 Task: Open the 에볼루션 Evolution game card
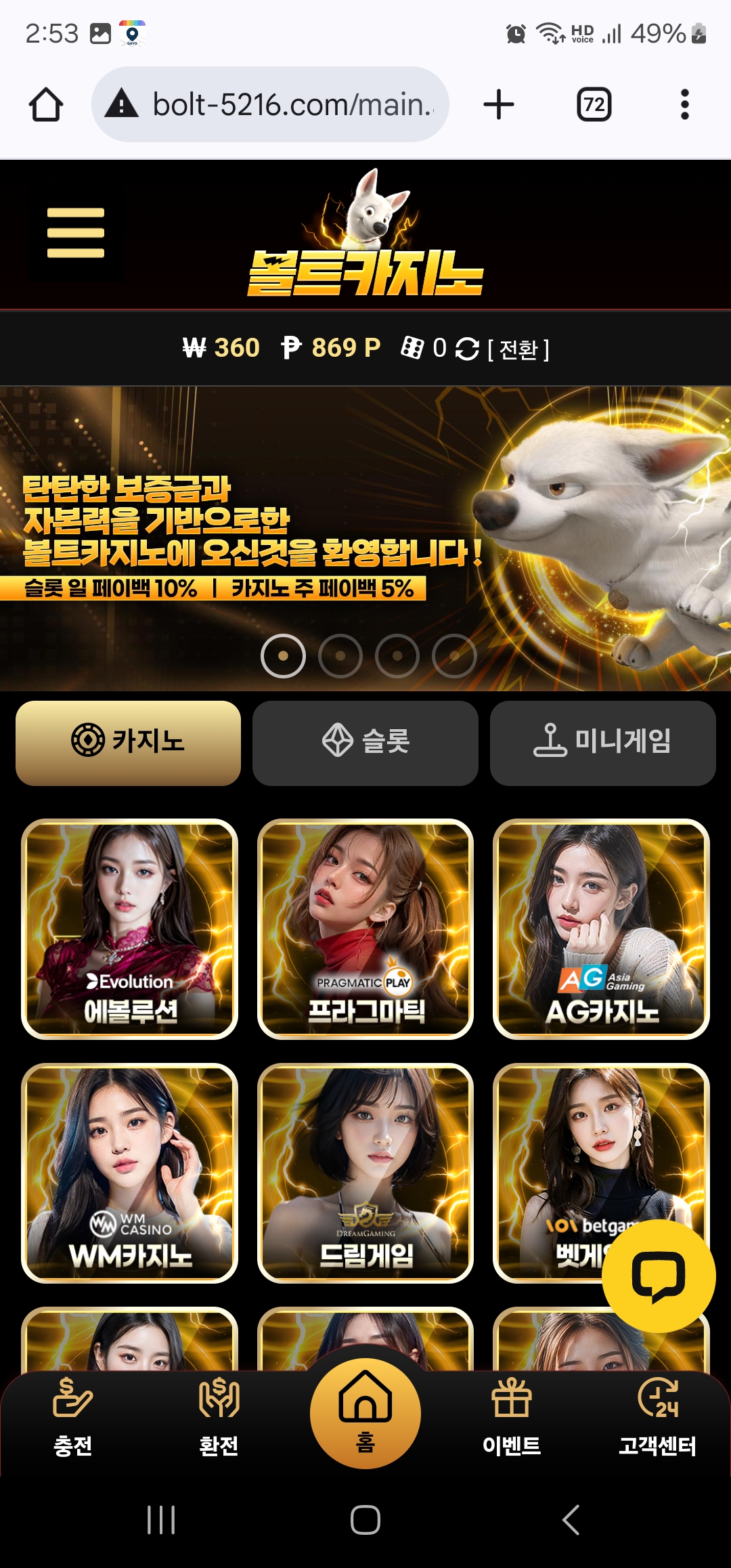pos(129,929)
